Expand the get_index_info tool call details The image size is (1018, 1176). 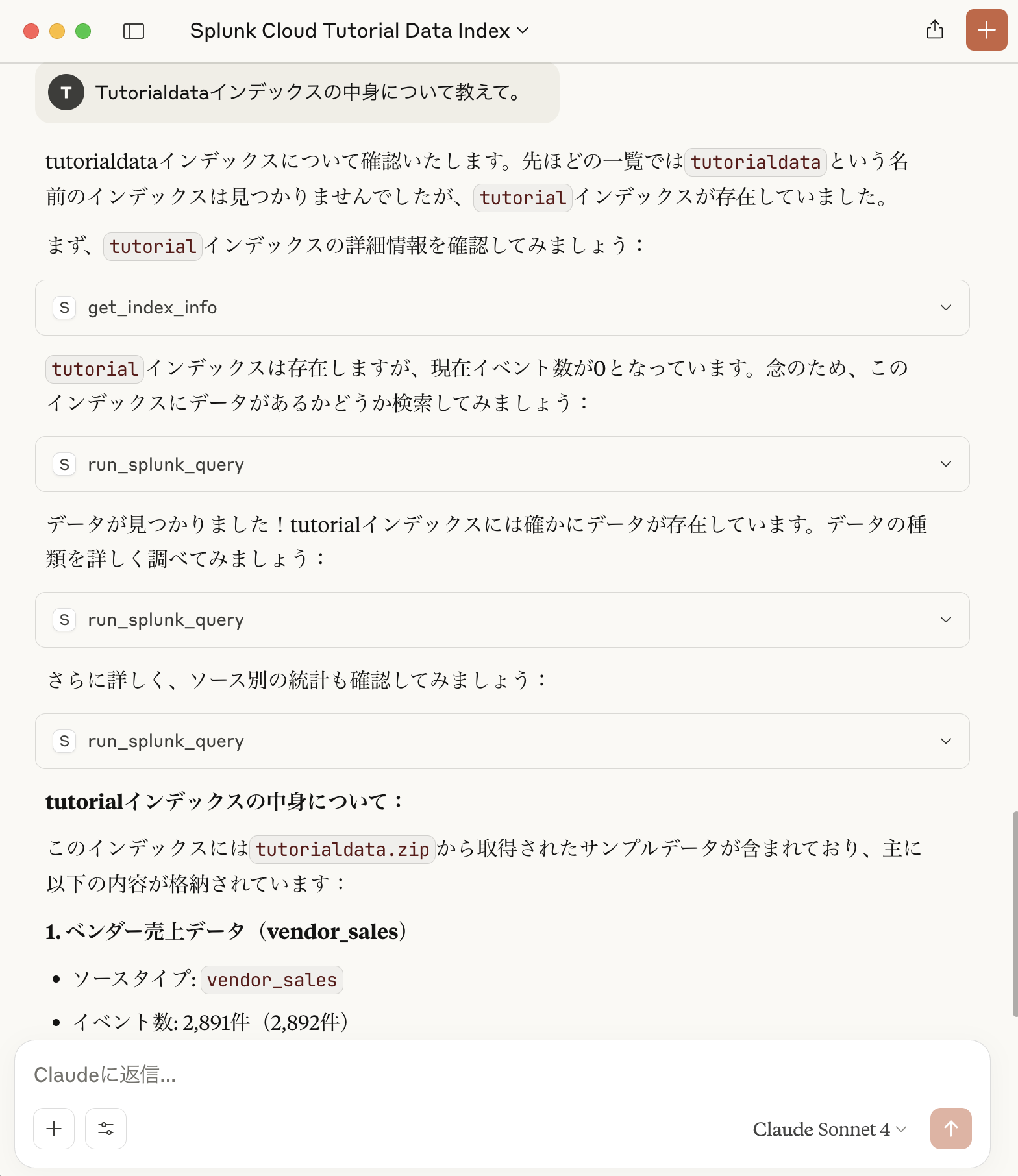945,308
